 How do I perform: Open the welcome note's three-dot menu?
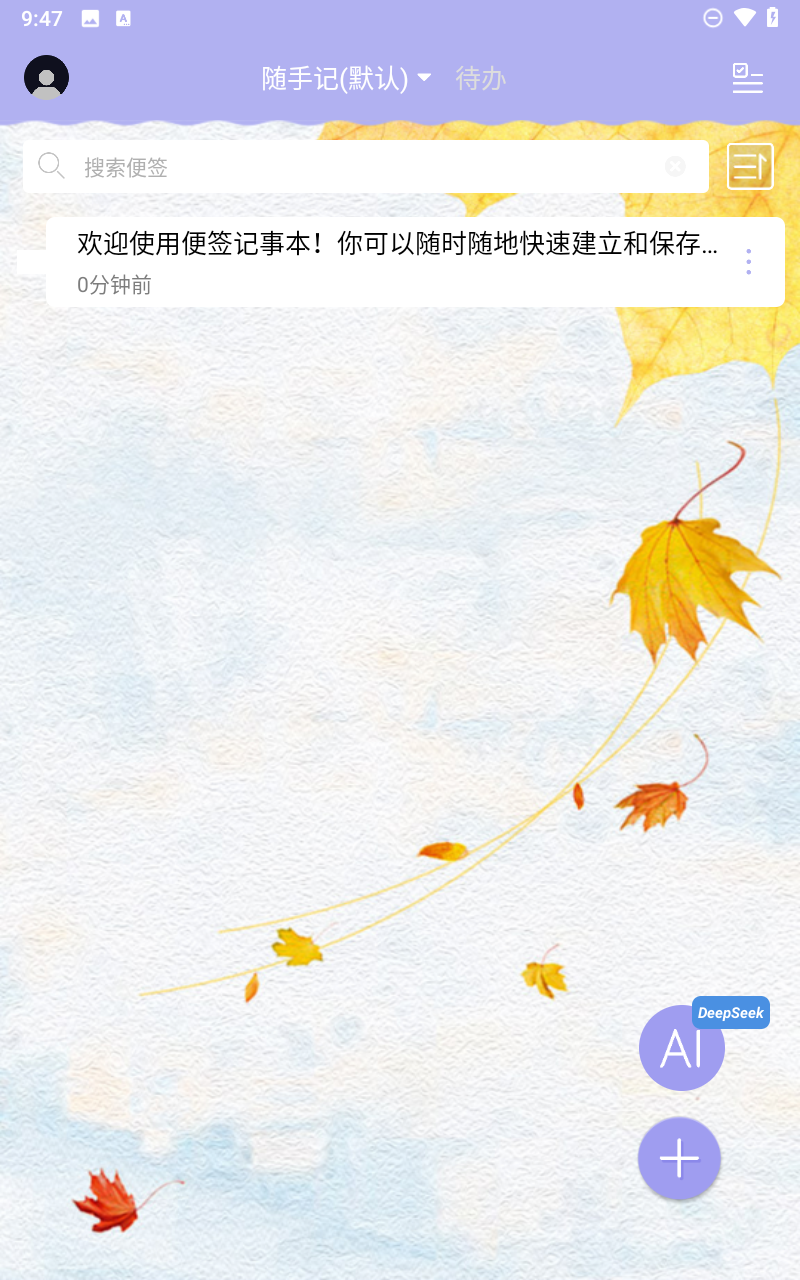click(748, 262)
